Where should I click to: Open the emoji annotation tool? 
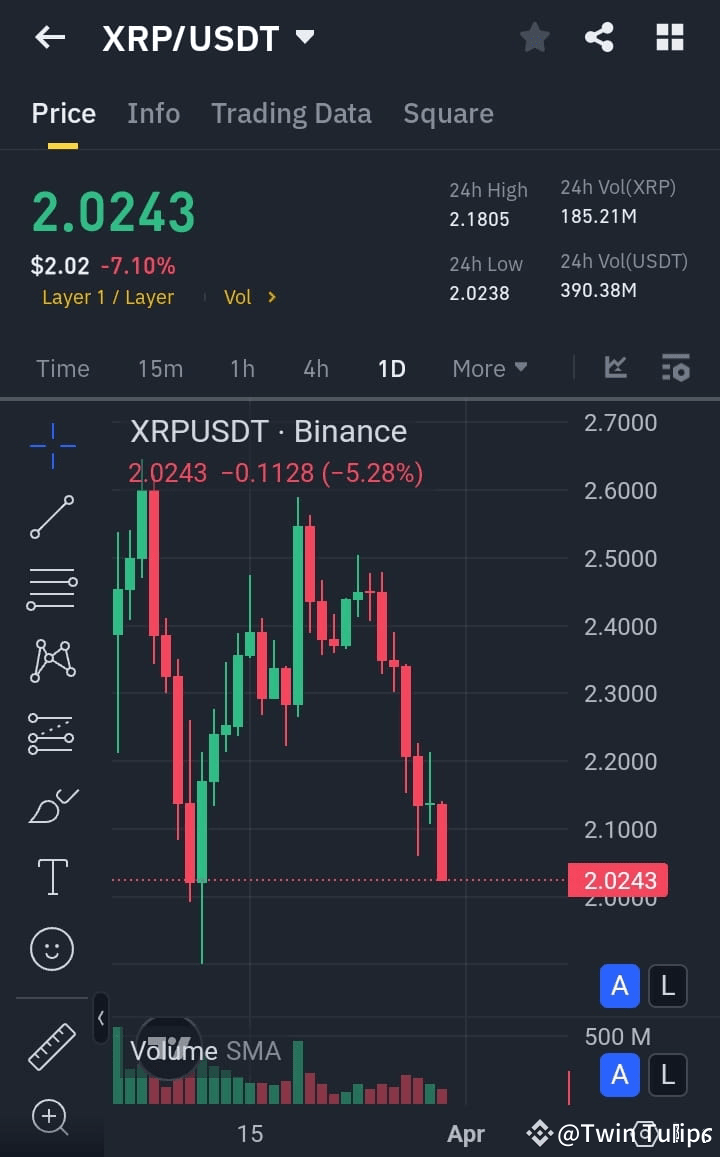pyautogui.click(x=51, y=948)
